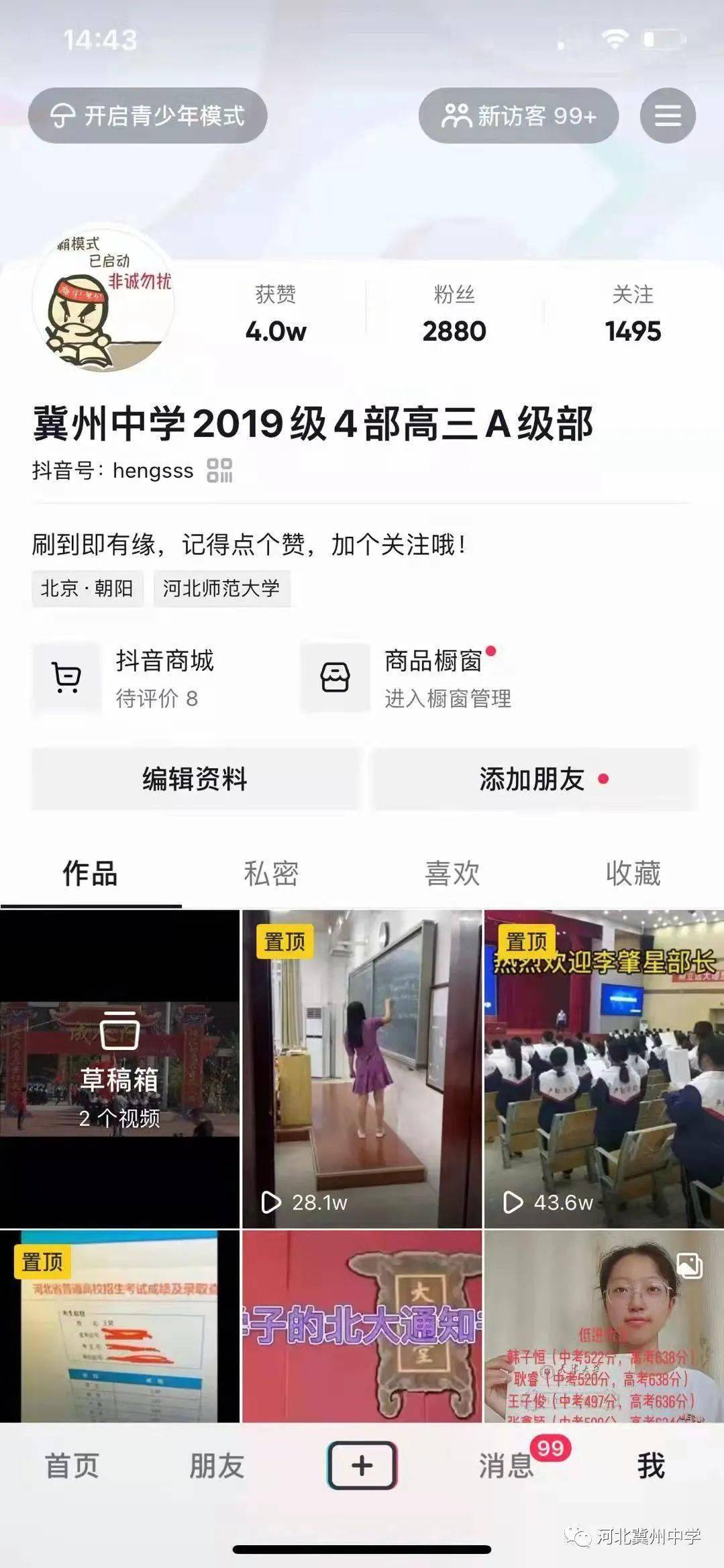Switch to the 收藏 tab
The width and height of the screenshot is (724, 1568).
(x=633, y=874)
